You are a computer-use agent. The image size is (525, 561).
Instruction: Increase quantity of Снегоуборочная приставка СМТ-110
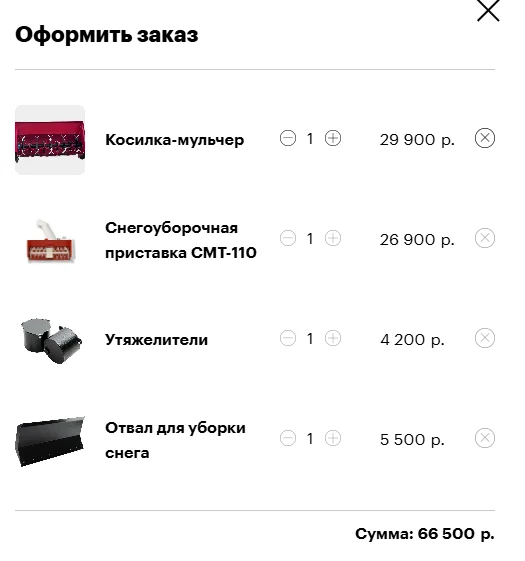(333, 238)
